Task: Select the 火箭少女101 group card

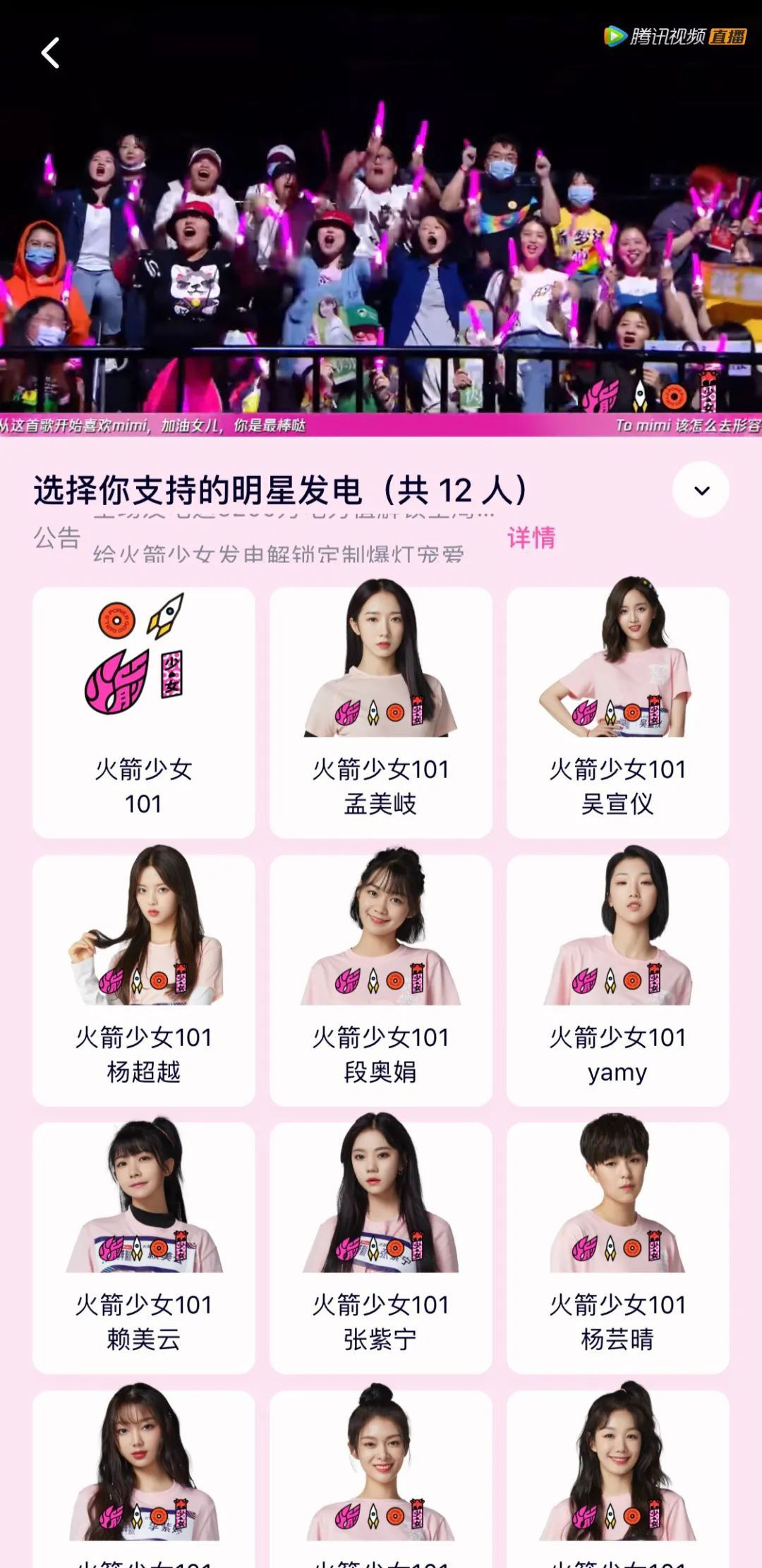Action: point(144,712)
